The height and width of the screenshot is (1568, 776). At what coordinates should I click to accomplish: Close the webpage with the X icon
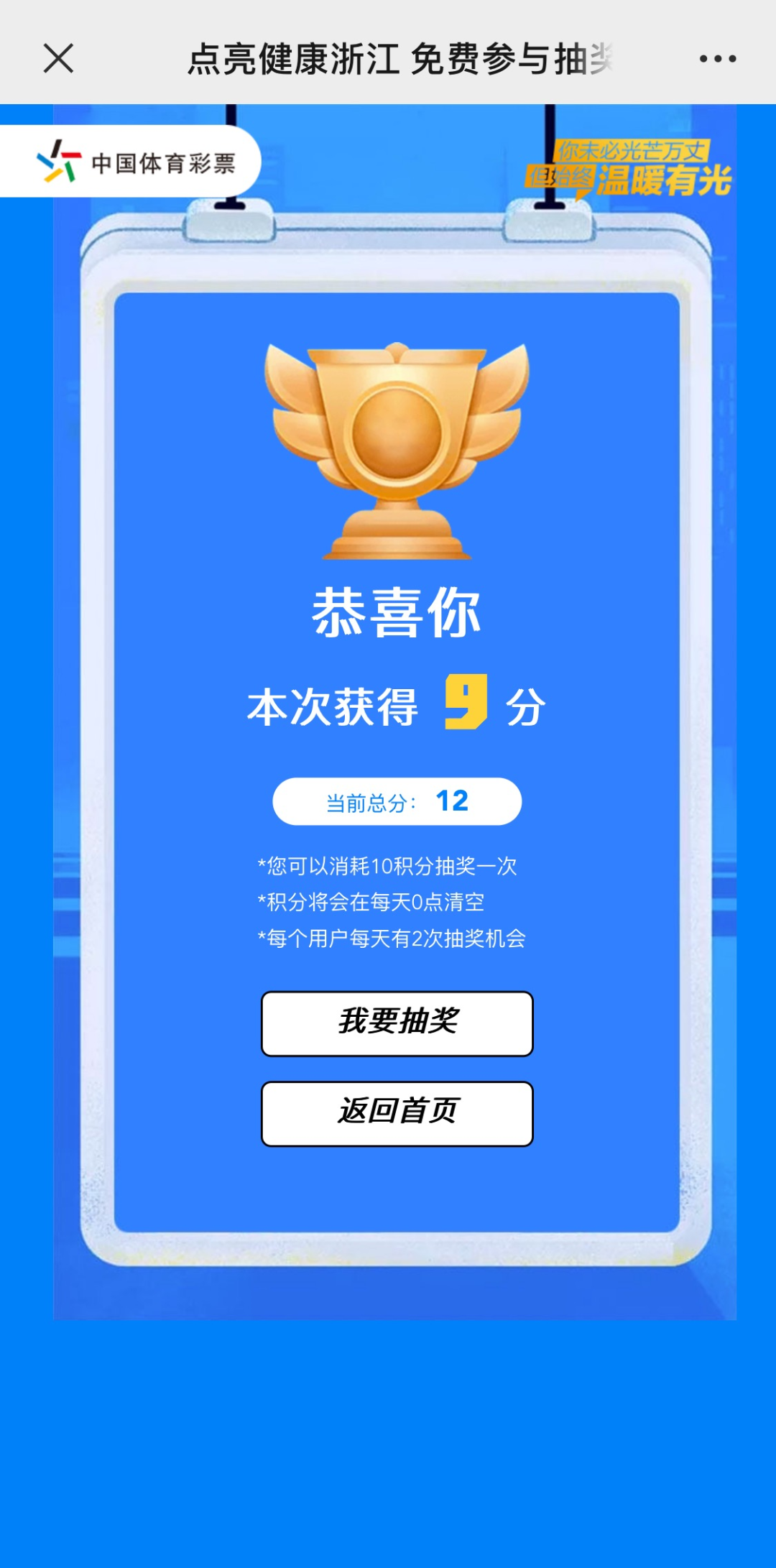[58, 58]
